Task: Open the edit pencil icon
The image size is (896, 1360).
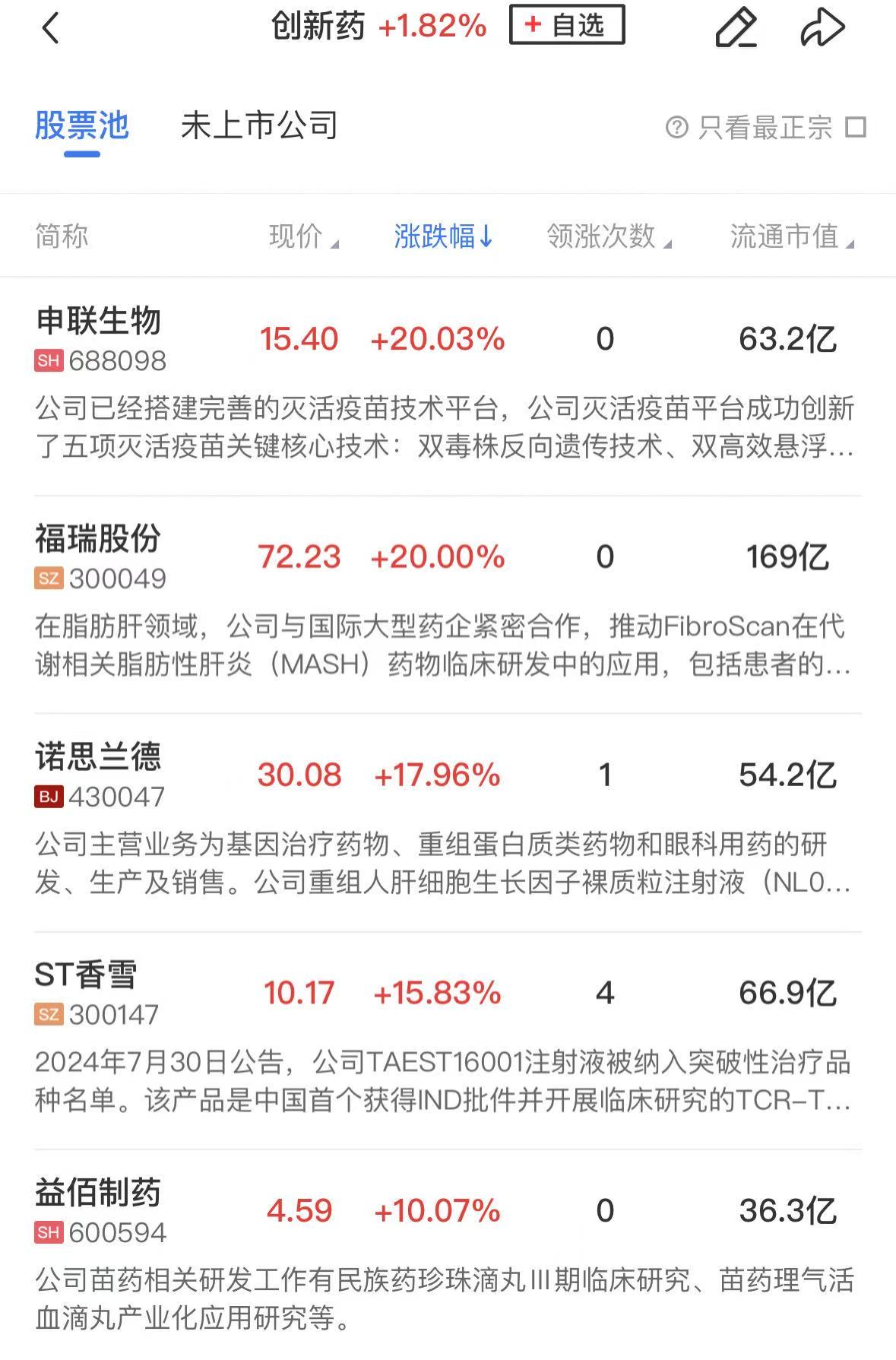Action: click(x=735, y=29)
